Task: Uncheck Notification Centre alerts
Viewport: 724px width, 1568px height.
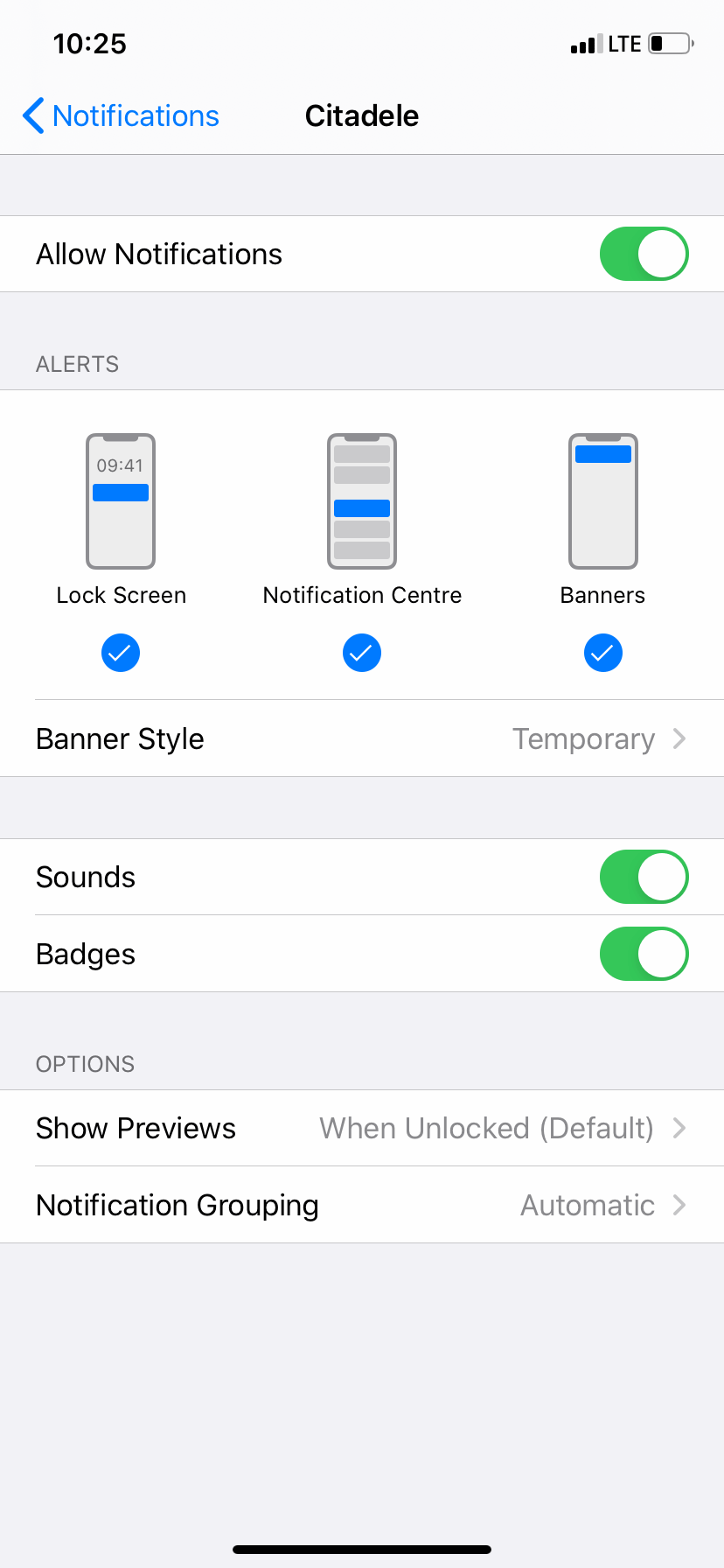Action: [x=362, y=653]
